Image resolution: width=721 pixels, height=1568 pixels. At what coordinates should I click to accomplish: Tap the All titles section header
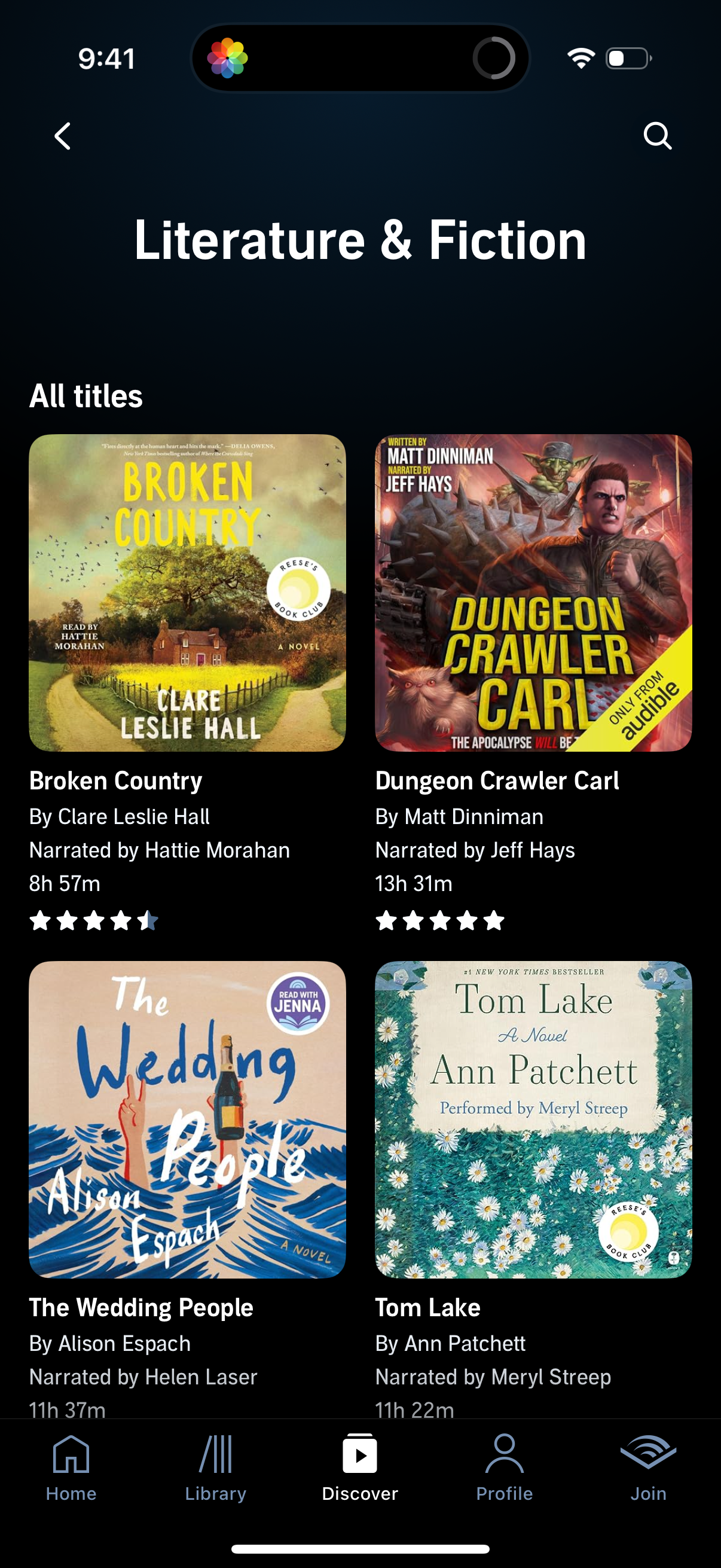85,395
